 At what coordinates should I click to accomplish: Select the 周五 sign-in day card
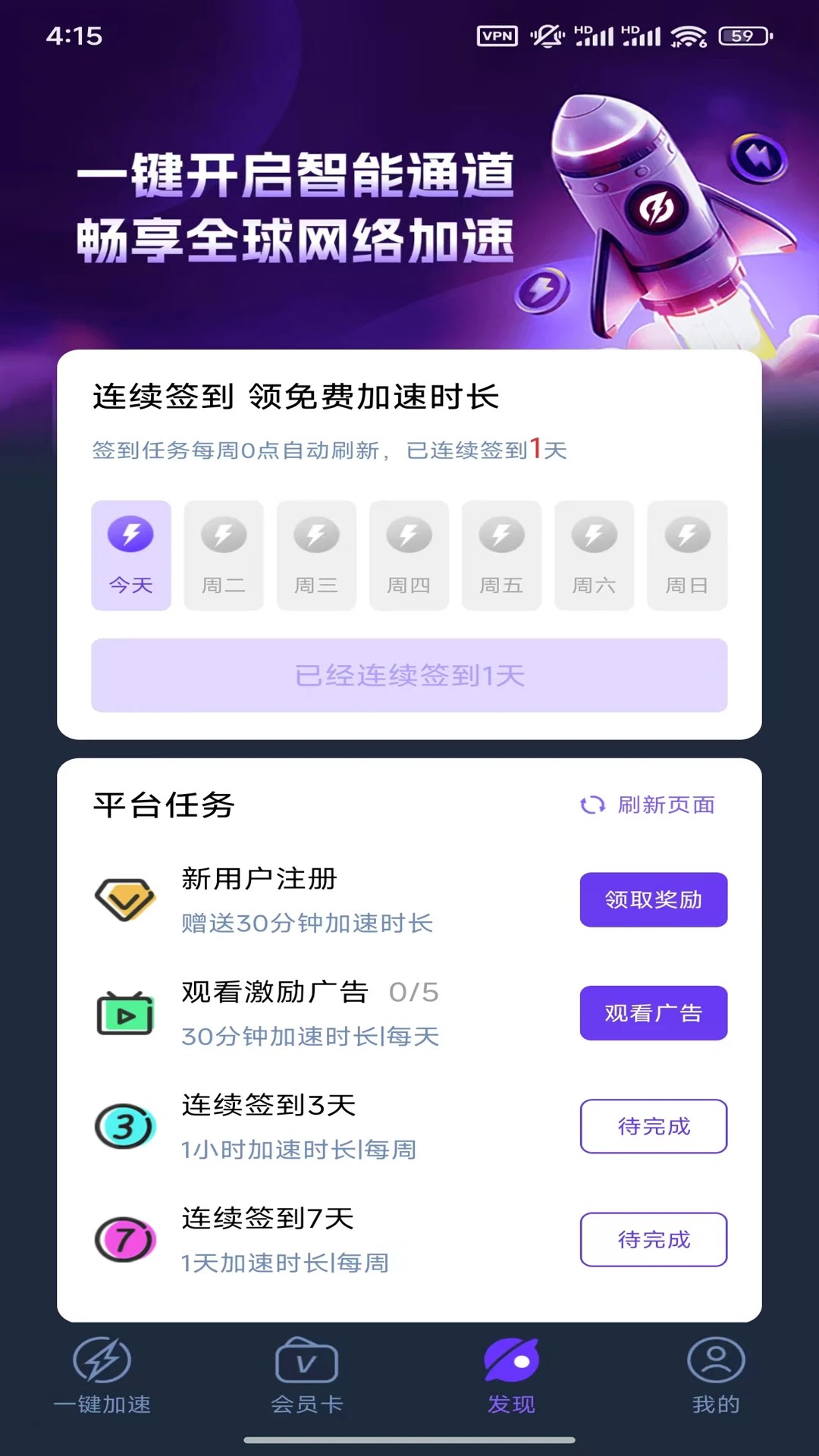[x=501, y=555]
